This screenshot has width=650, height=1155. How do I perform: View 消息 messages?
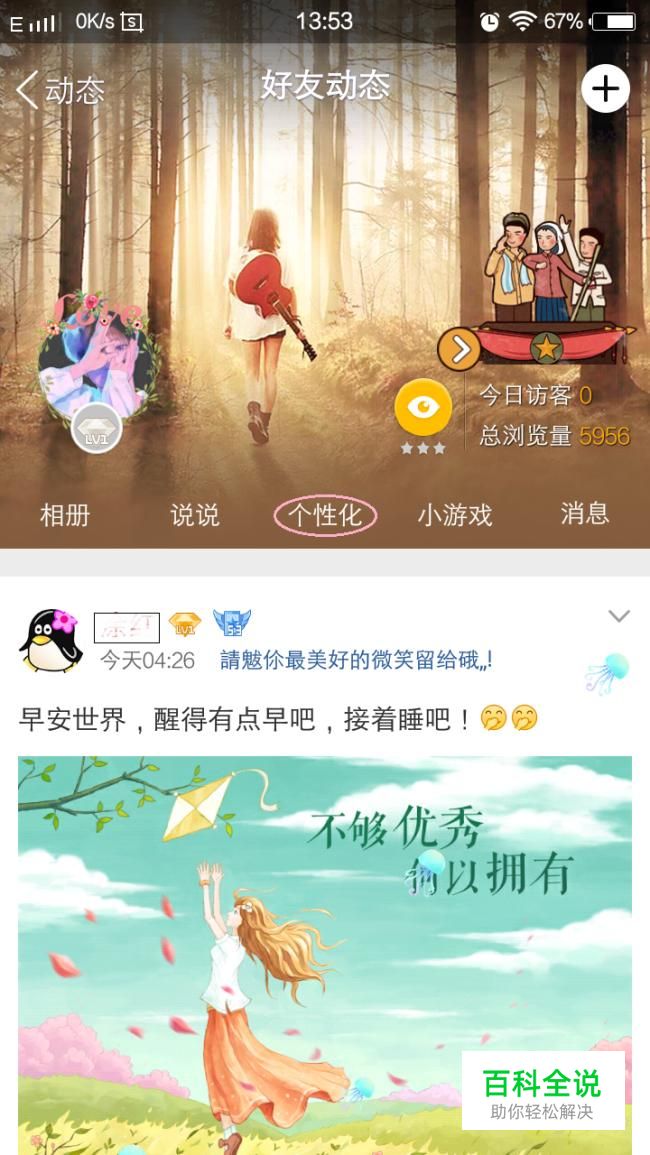(x=584, y=513)
